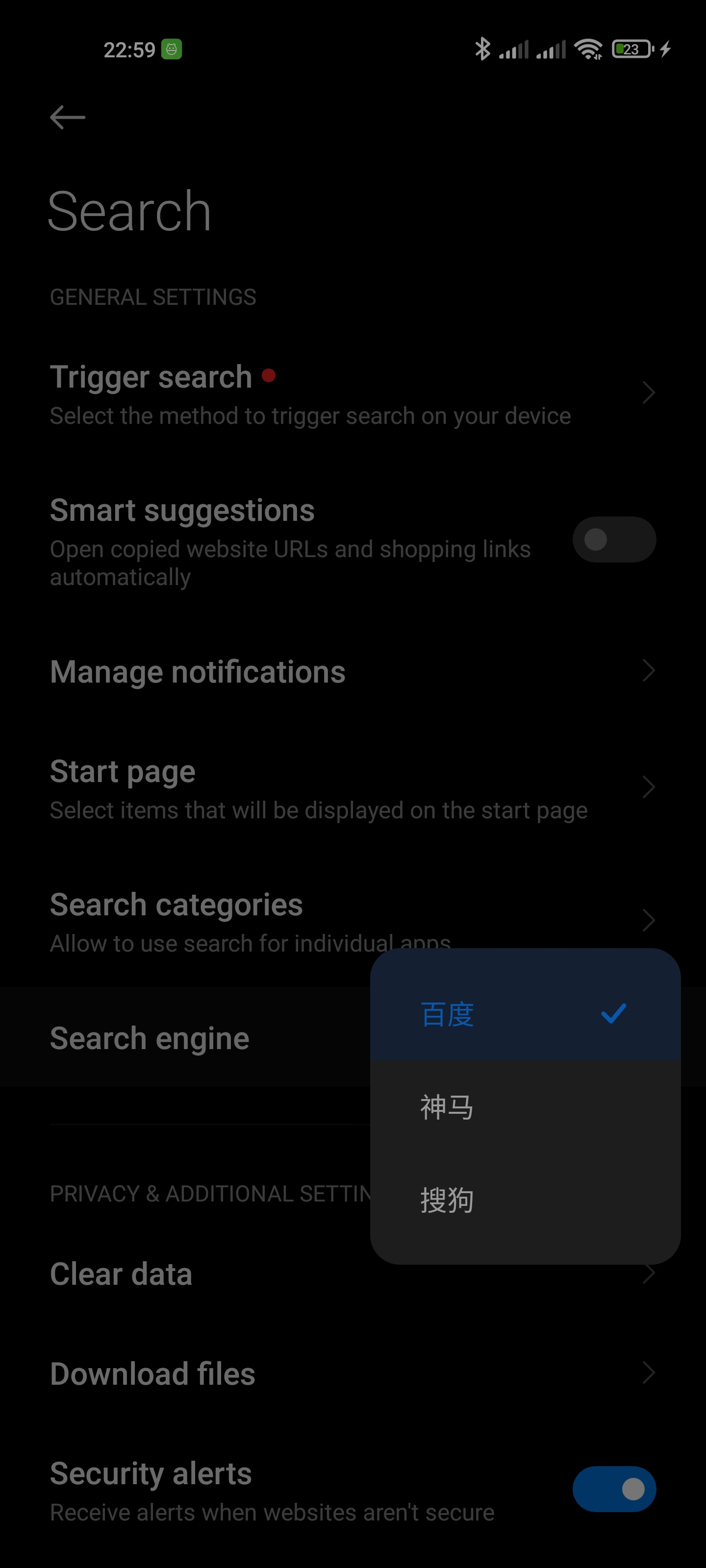Disable Security alerts switch

tap(614, 1489)
